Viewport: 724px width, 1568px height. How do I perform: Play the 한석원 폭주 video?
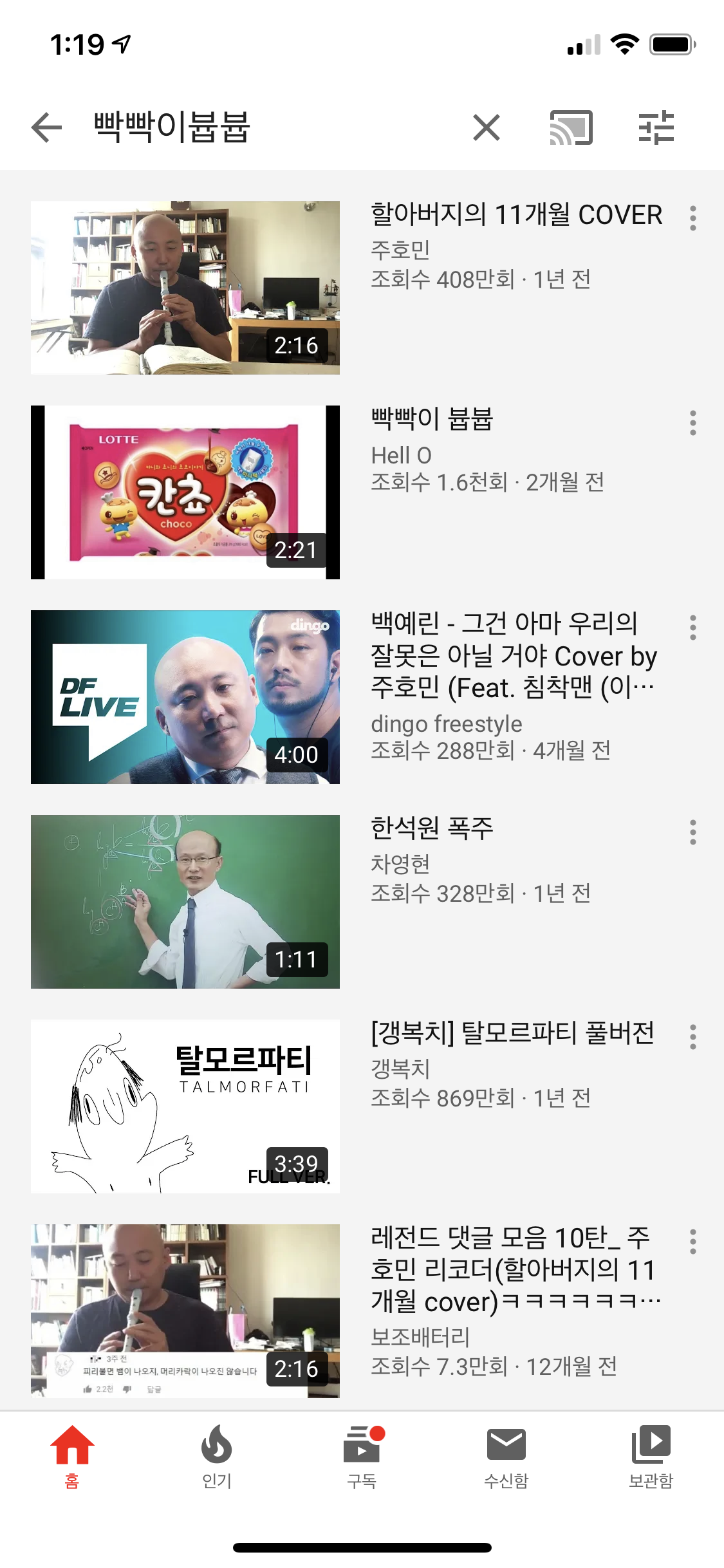click(x=185, y=902)
